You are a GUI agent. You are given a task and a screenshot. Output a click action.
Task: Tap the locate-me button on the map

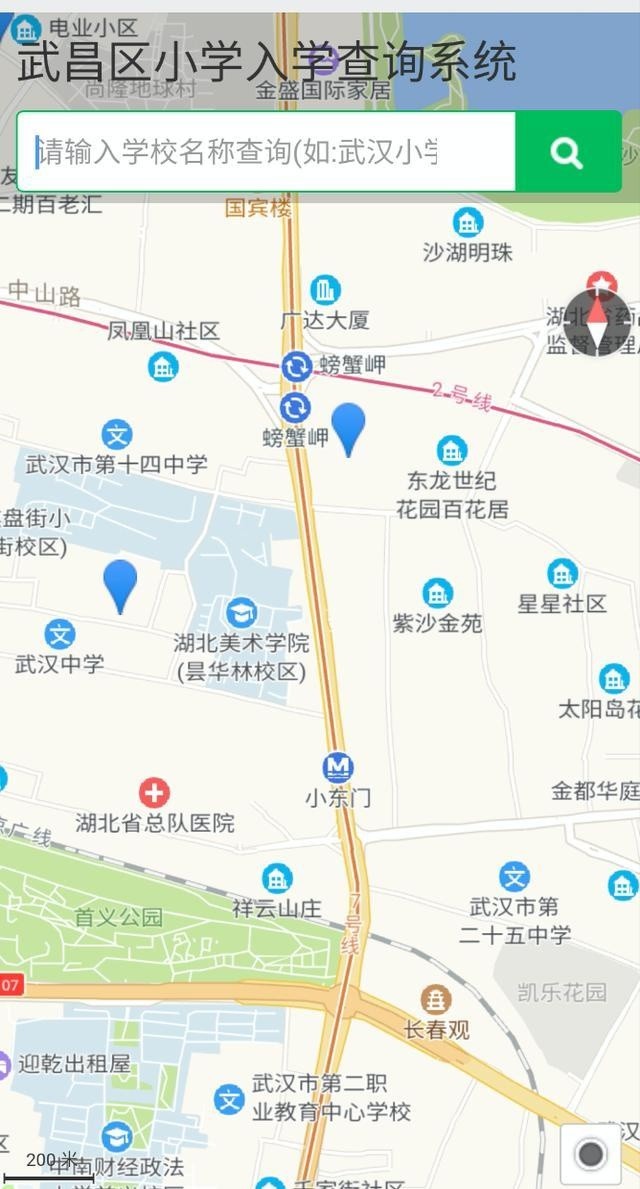(x=591, y=1155)
